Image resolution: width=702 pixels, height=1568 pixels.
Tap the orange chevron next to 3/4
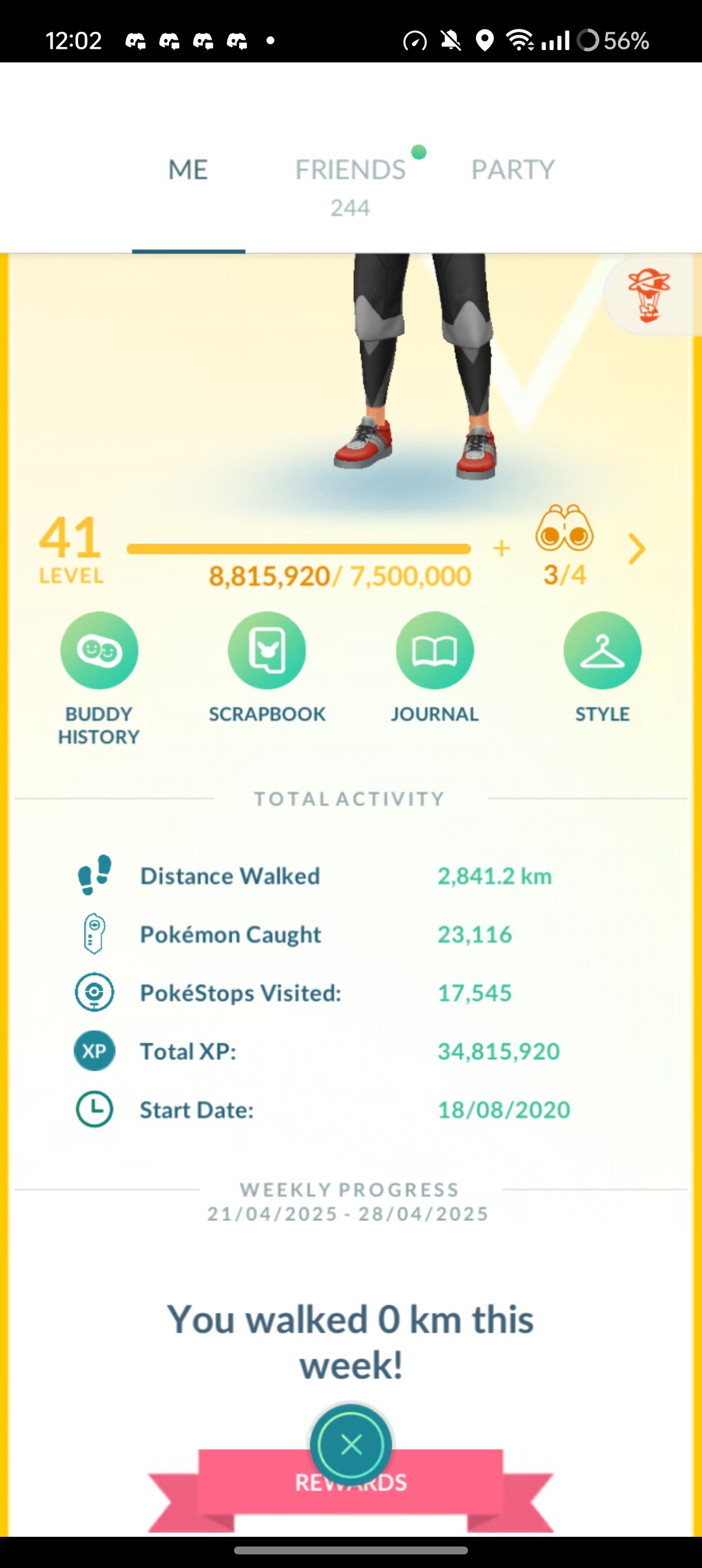[637, 549]
